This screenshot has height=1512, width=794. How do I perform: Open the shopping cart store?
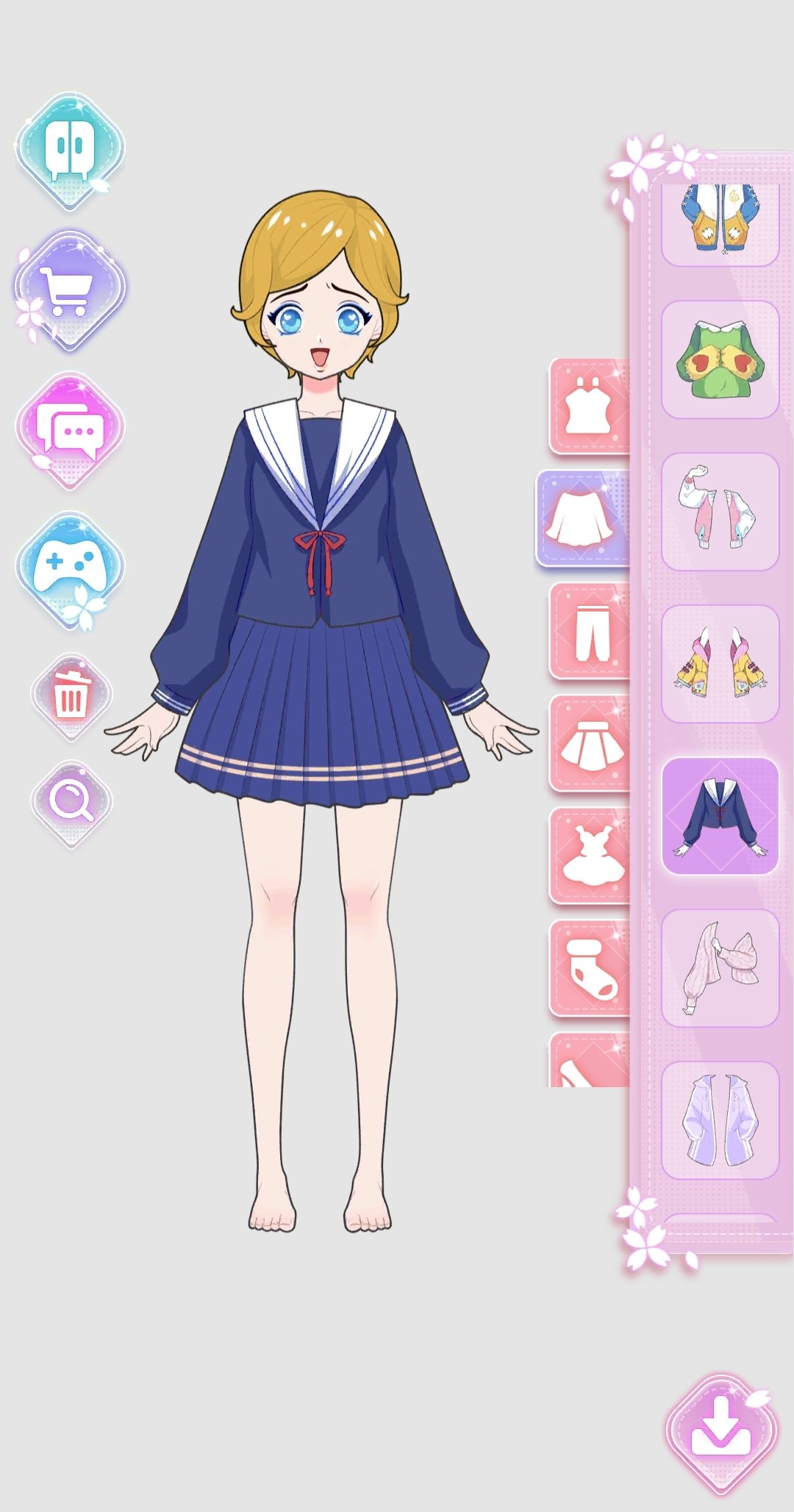[70, 289]
